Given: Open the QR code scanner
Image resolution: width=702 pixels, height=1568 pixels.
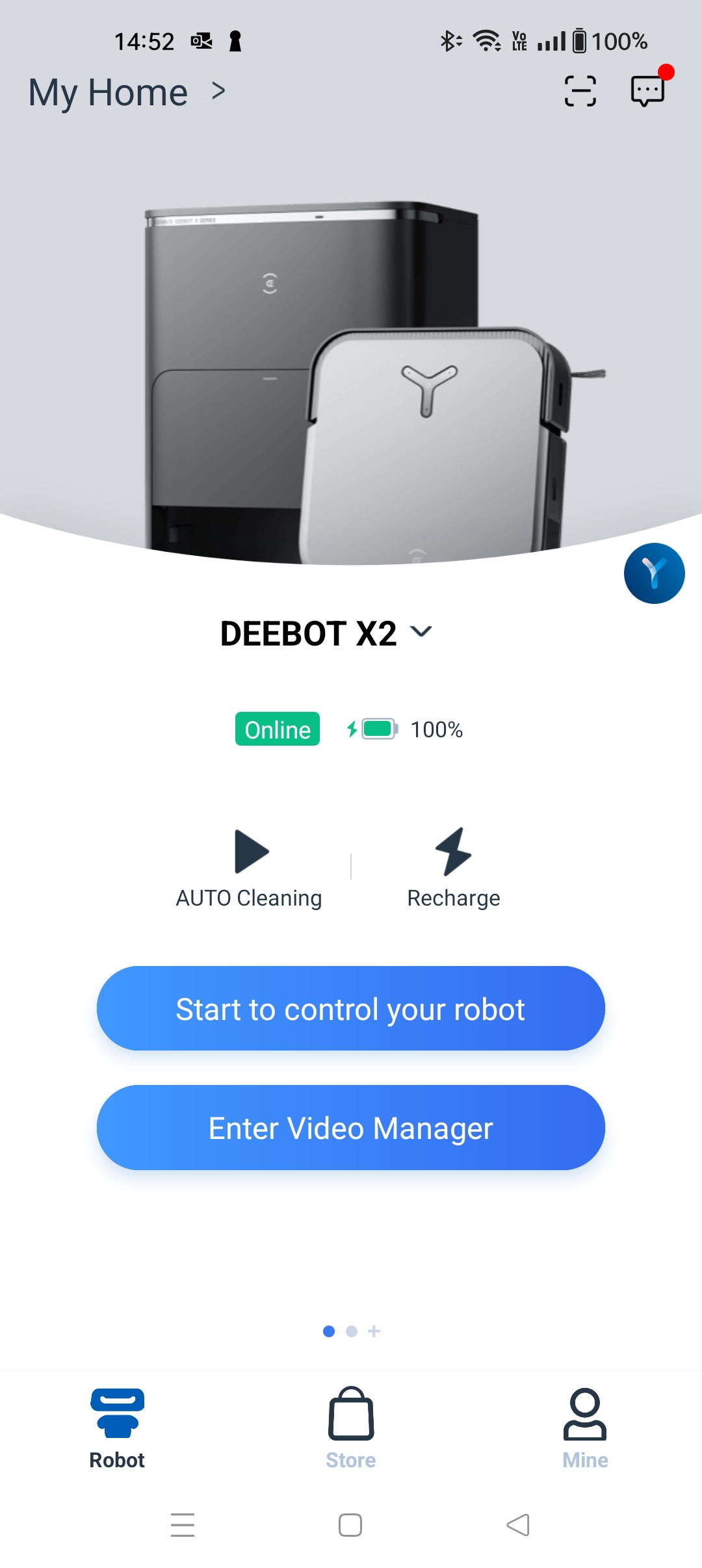Looking at the screenshot, I should tap(580, 90).
